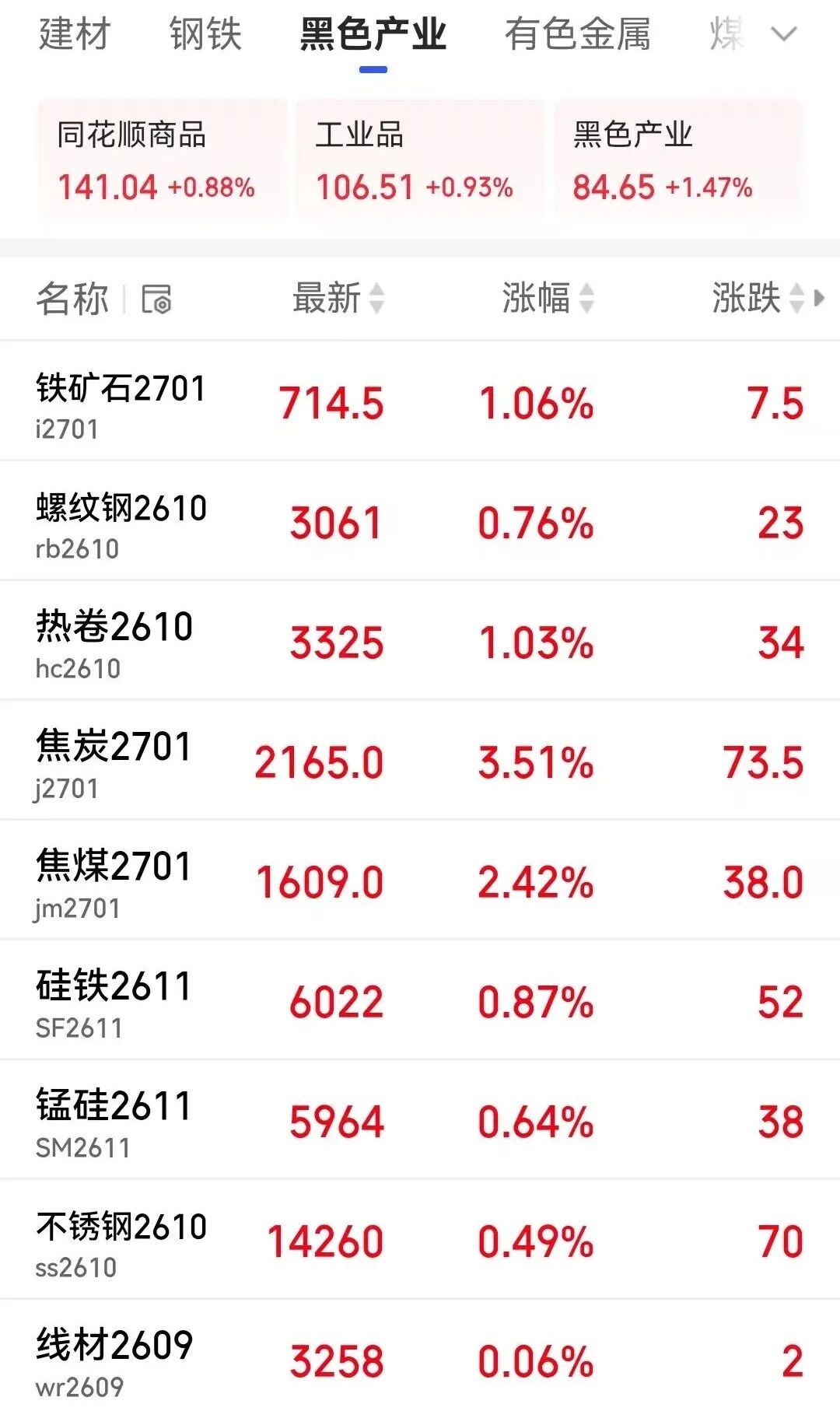Open the 同花顺商品 index card

pos(162,159)
